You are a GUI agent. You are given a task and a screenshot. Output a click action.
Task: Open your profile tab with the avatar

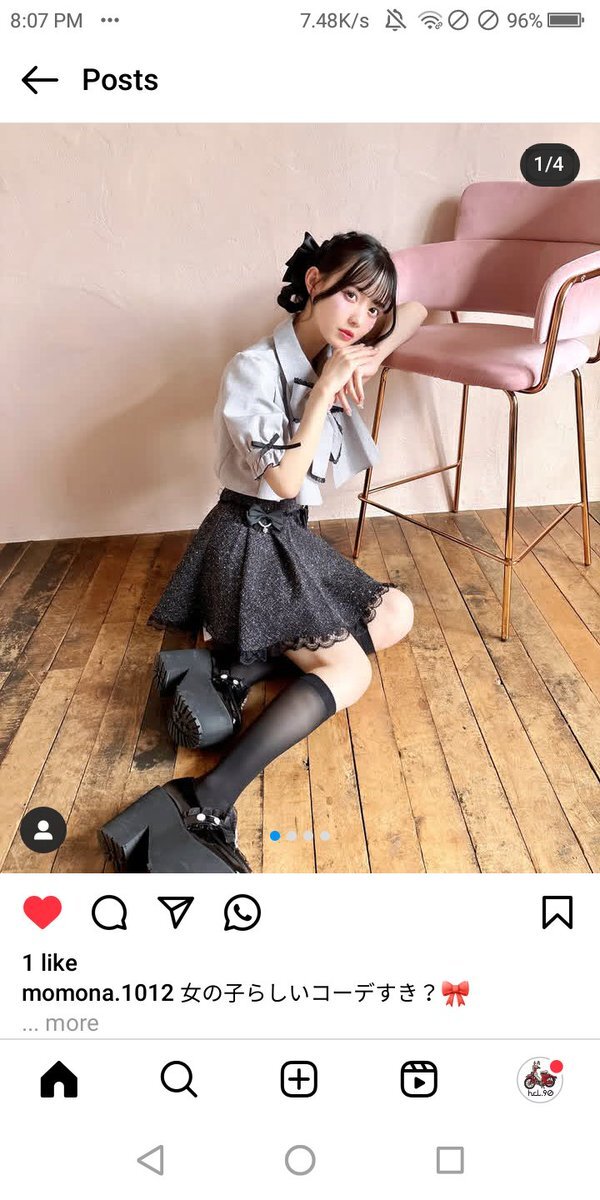[x=540, y=1080]
